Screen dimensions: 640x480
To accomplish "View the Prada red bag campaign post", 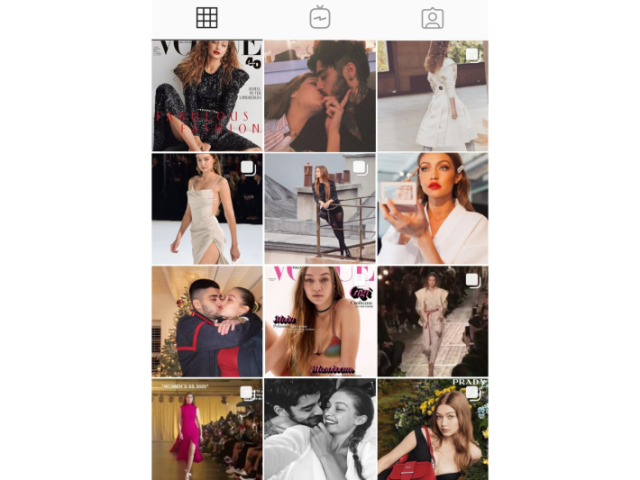I will point(432,430).
